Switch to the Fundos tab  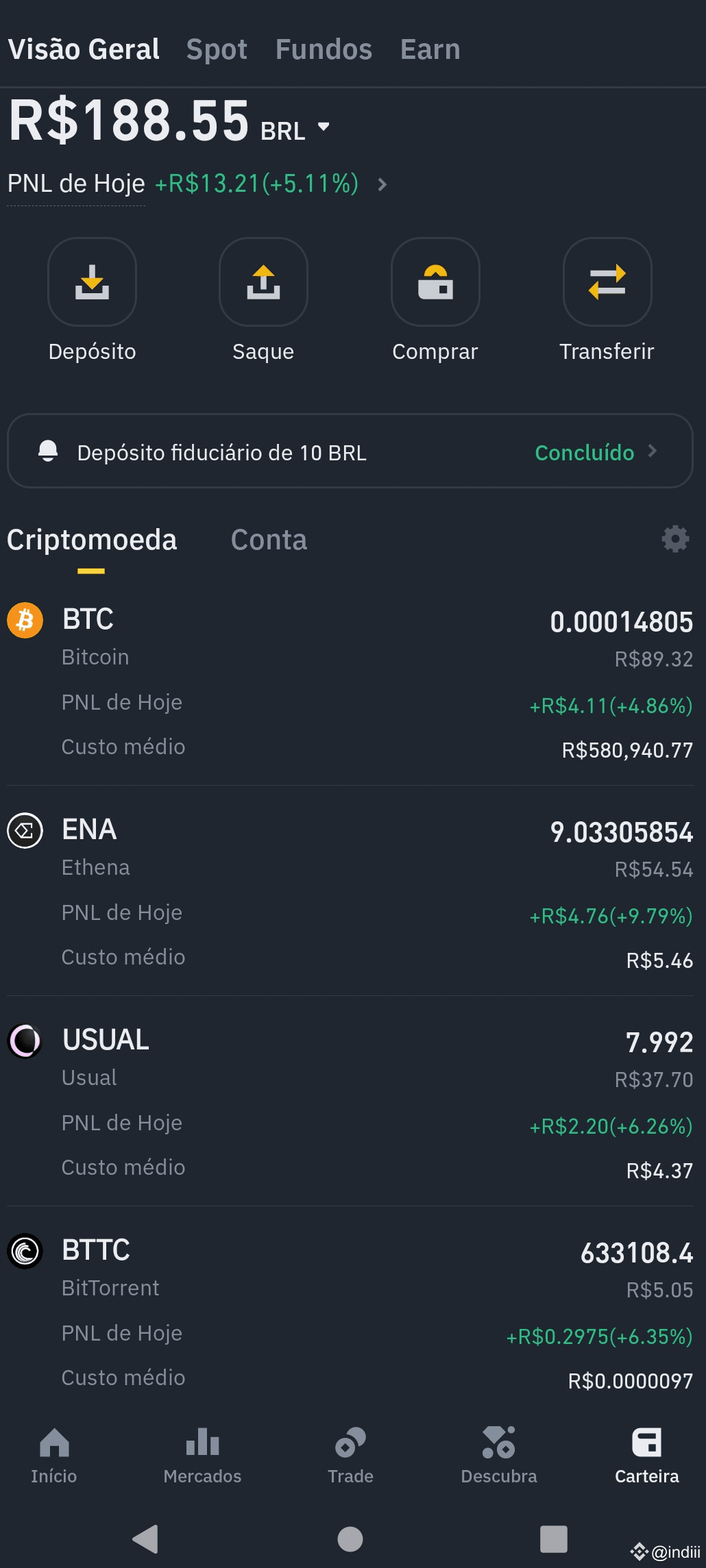[x=324, y=49]
